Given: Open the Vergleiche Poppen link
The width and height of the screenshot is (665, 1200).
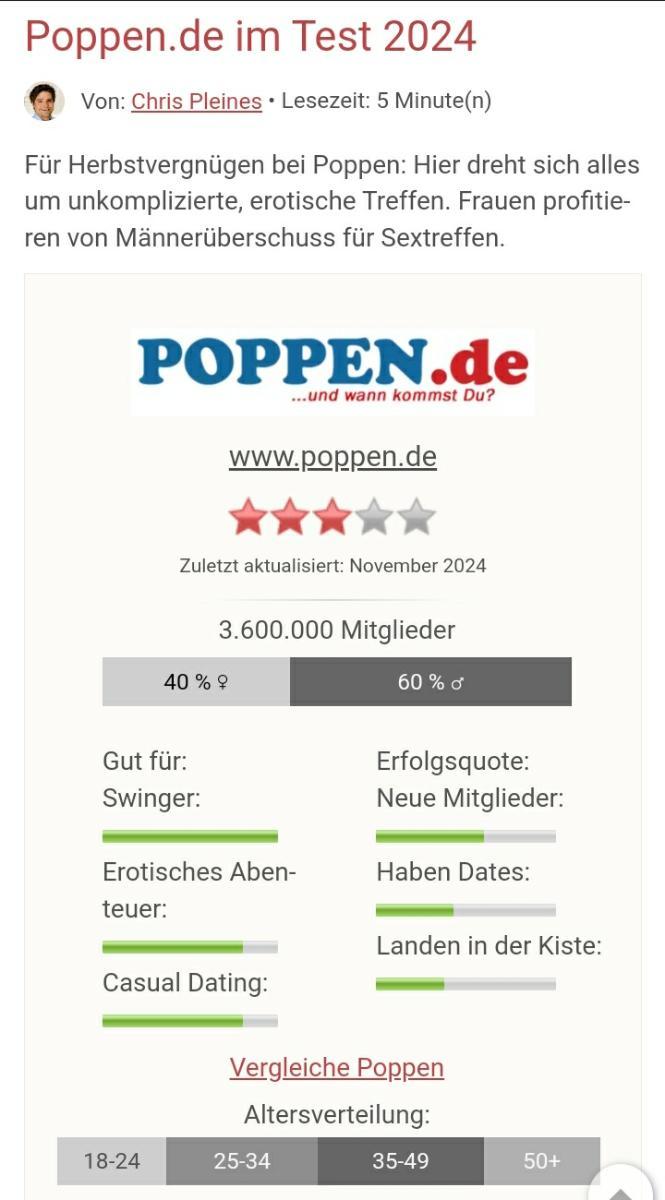Looking at the screenshot, I should [x=336, y=1067].
